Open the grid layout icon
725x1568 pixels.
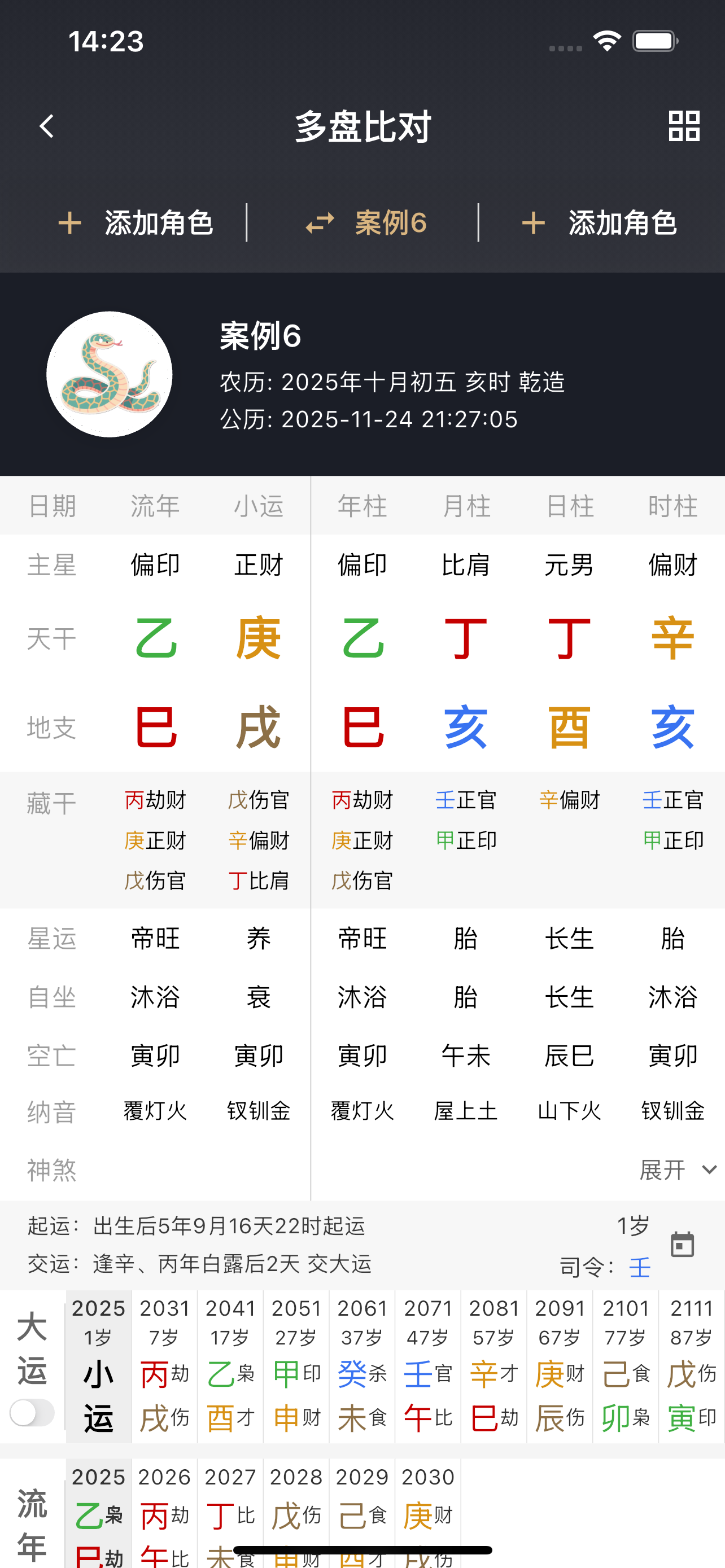coord(684,126)
